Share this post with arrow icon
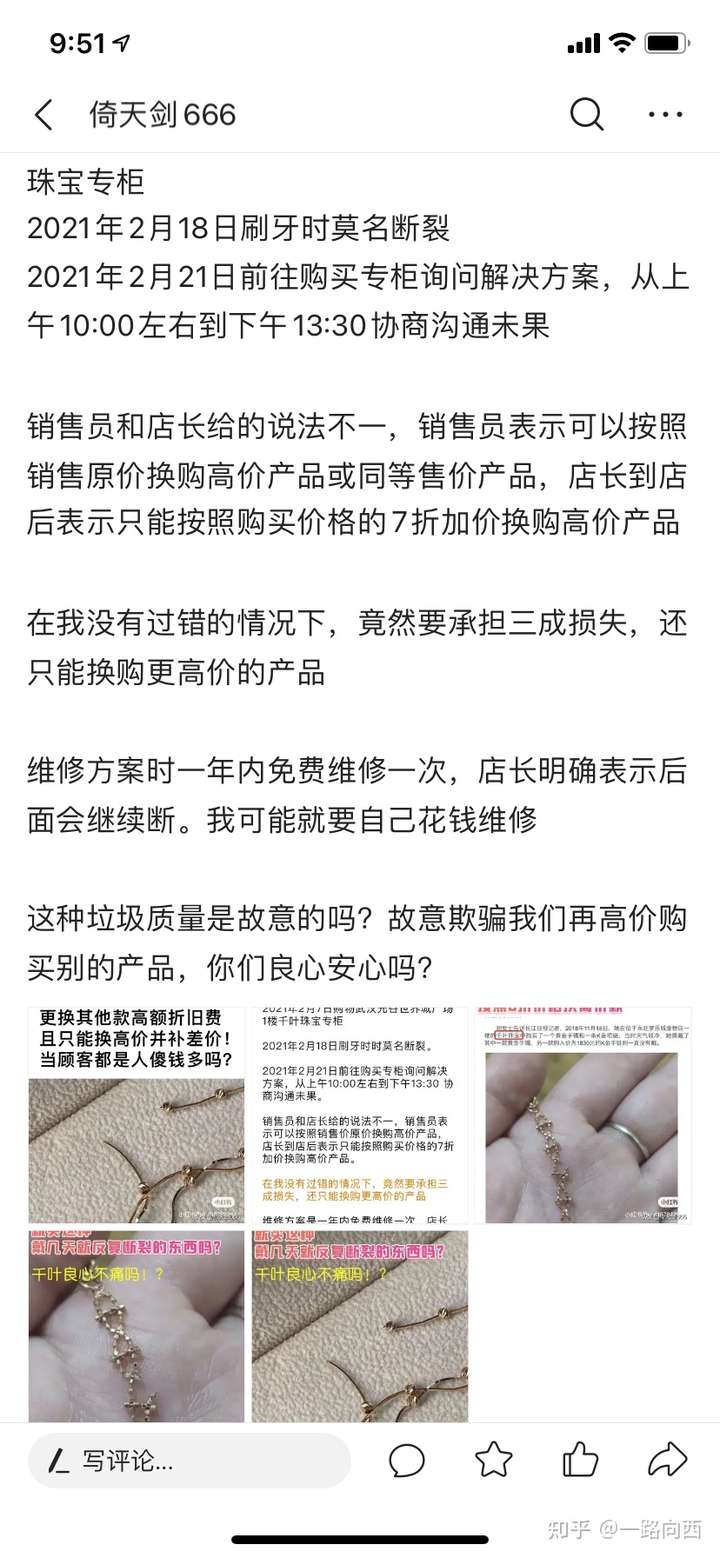The height and width of the screenshot is (1558, 720). 667,1461
